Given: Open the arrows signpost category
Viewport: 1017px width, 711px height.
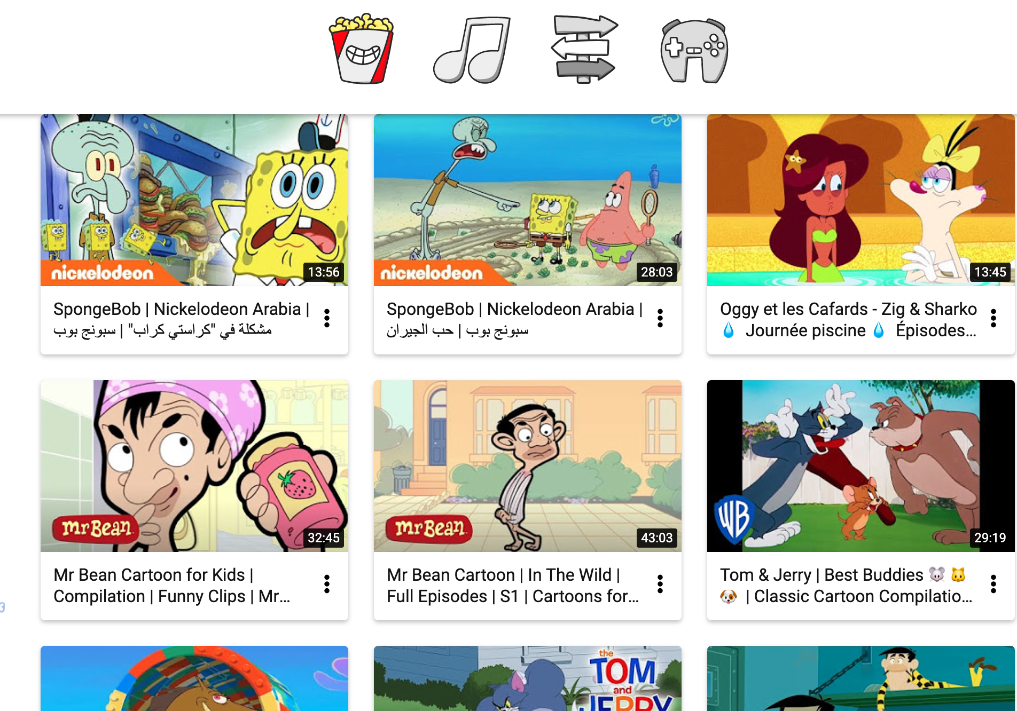Looking at the screenshot, I should pos(585,49).
